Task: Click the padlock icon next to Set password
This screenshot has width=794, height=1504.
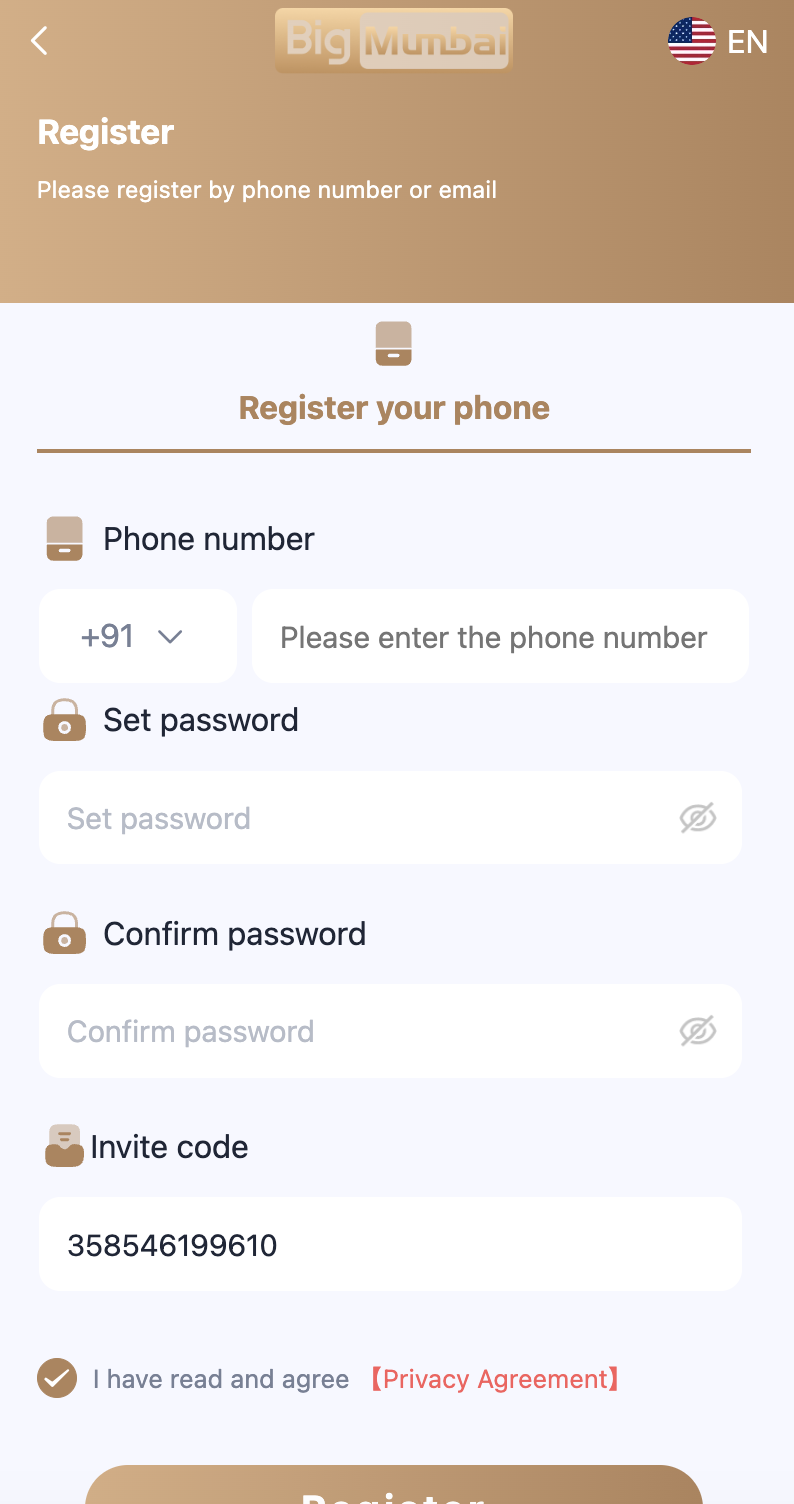Action: click(64, 720)
